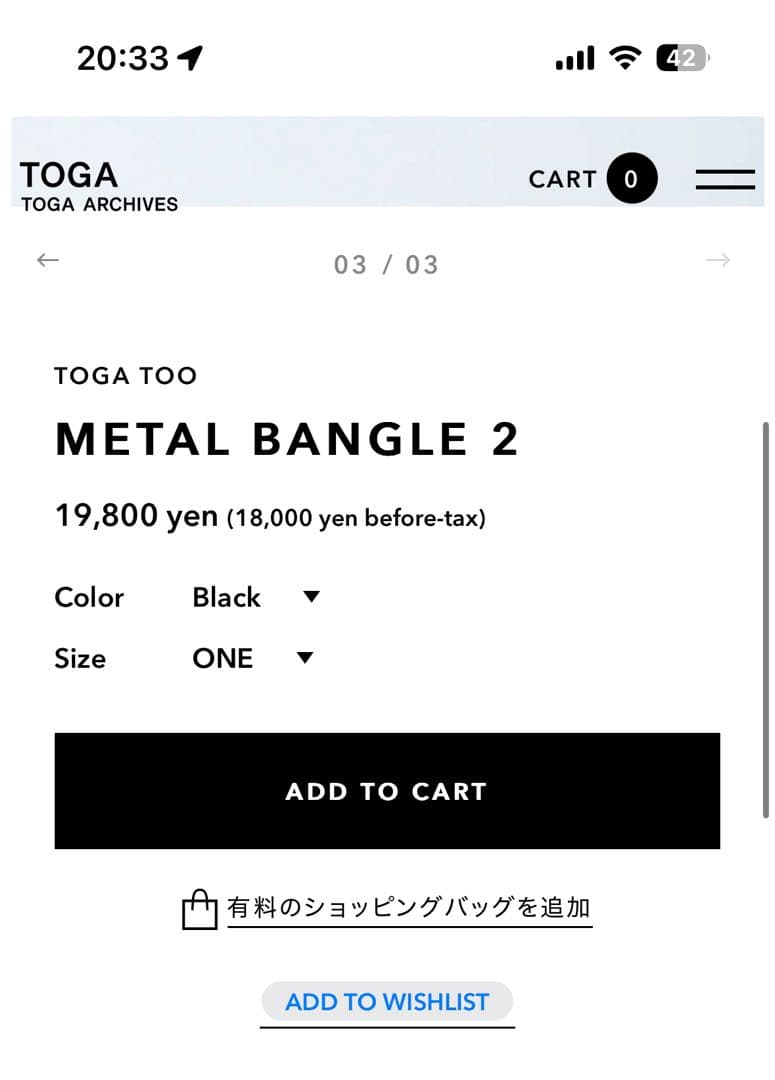Image resolution: width=775 pixels, height=1080 pixels.
Task: Expand the Black color selector triangle
Action: coord(310,596)
